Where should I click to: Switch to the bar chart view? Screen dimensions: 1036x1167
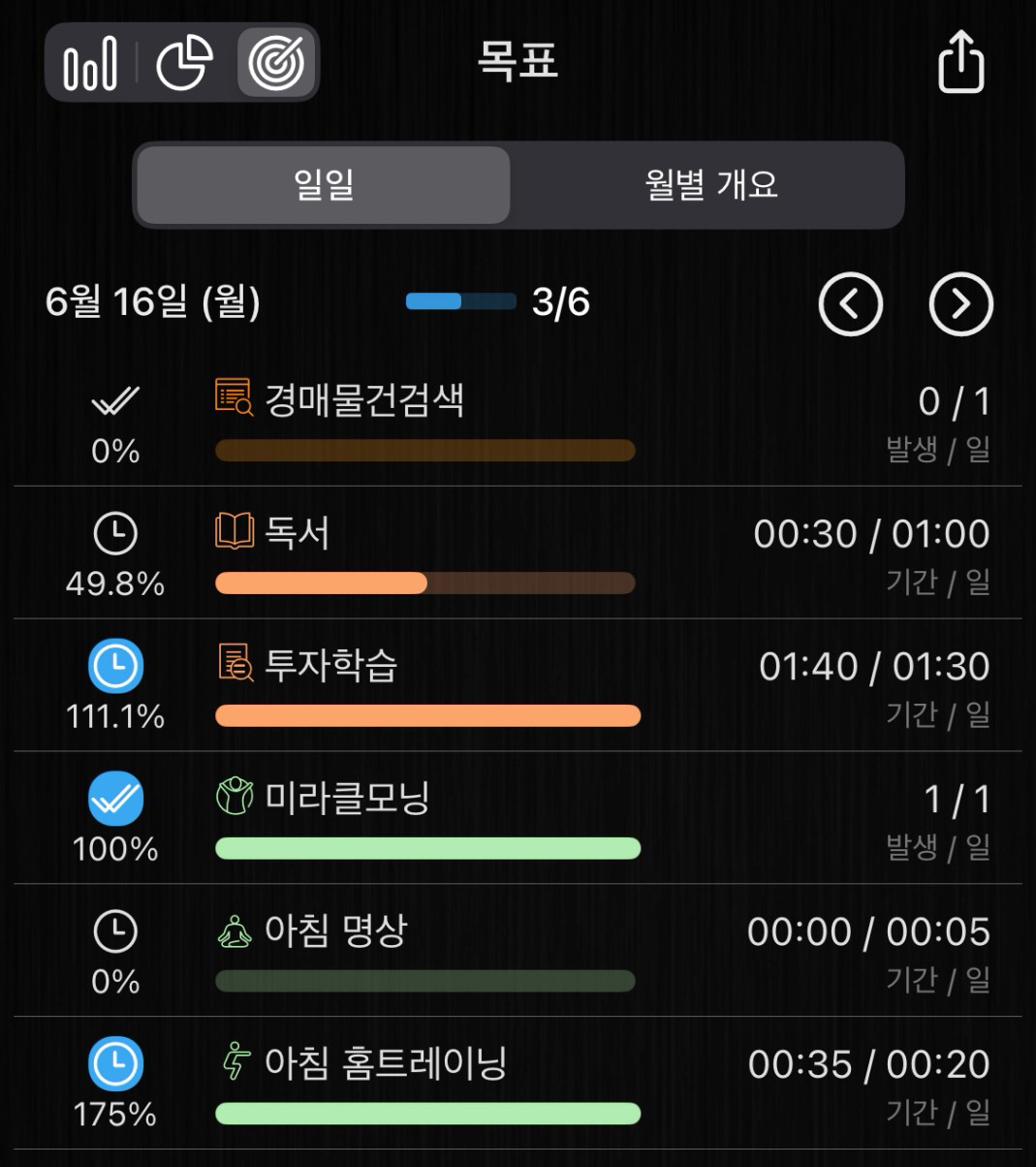[90, 63]
